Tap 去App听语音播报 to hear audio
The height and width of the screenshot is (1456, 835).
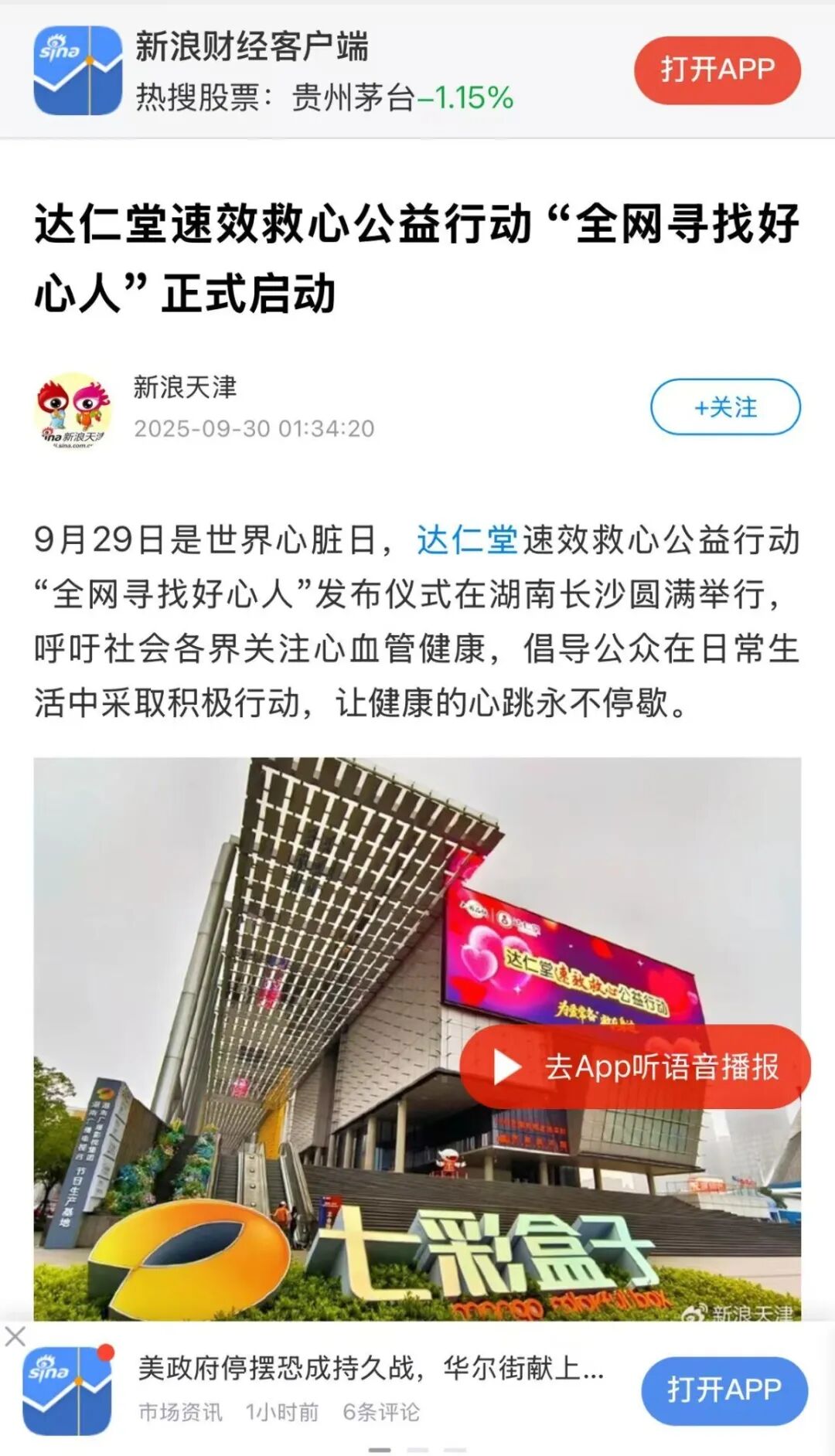pos(635,1067)
